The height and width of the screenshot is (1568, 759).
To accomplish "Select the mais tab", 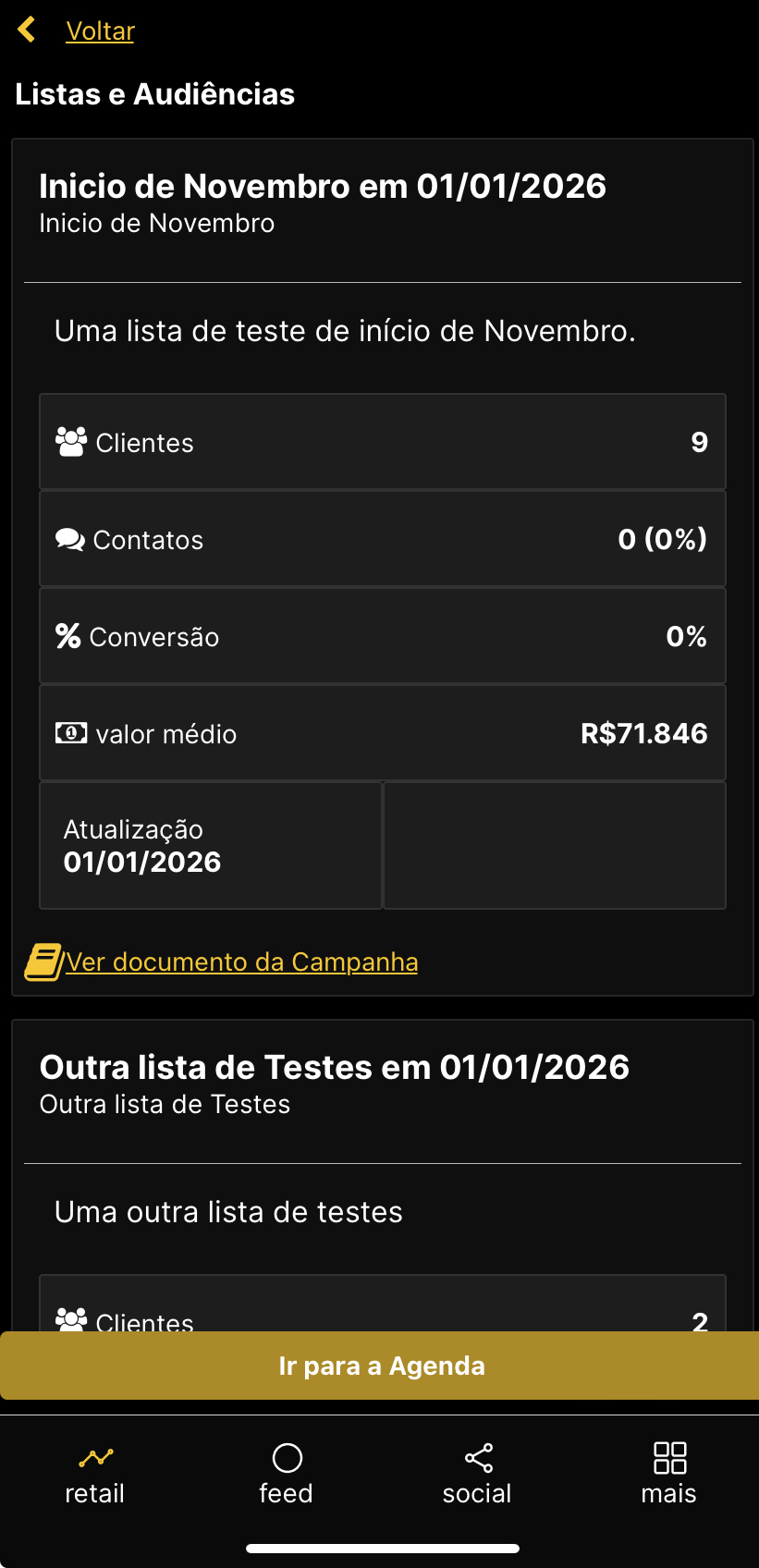I will [x=668, y=1474].
